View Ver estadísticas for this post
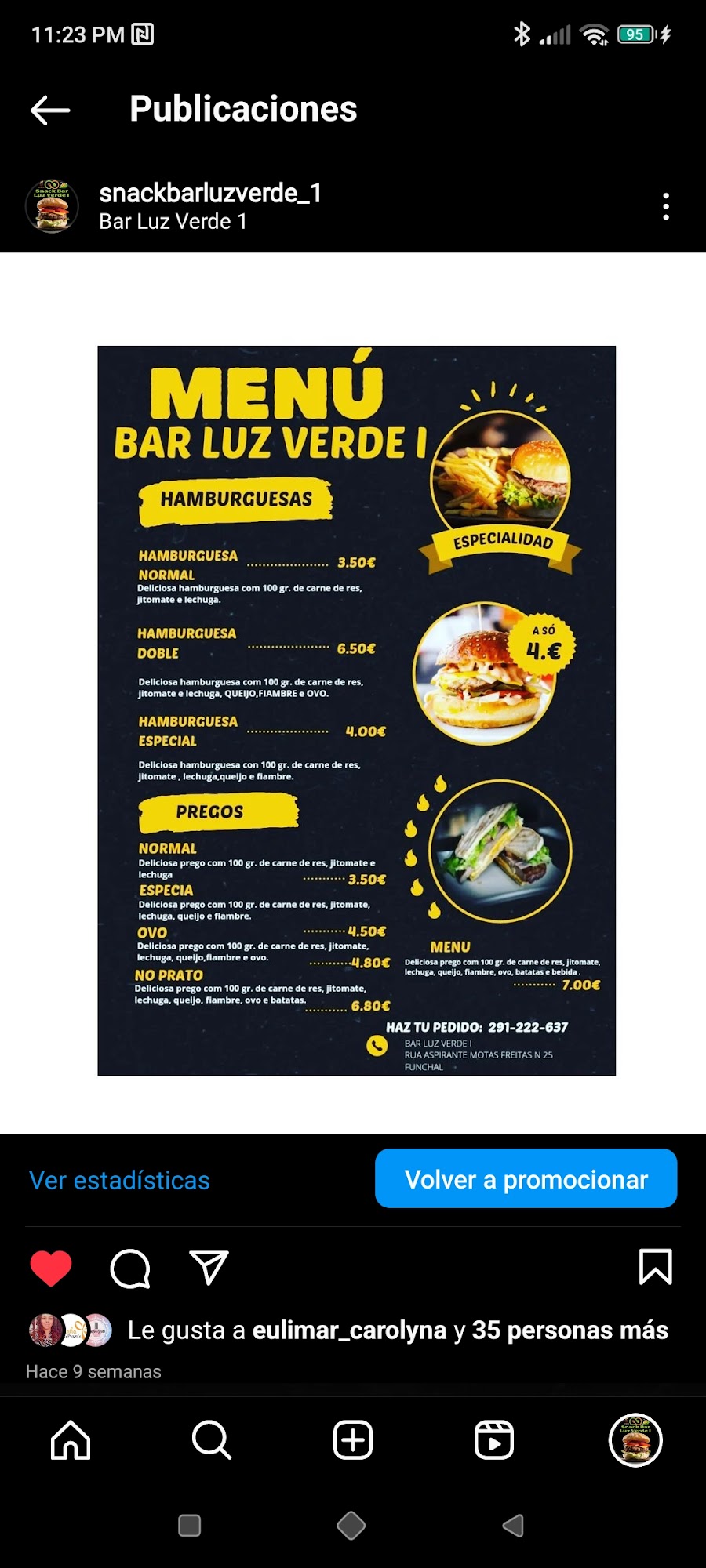This screenshot has height=1568, width=706. [x=119, y=1181]
